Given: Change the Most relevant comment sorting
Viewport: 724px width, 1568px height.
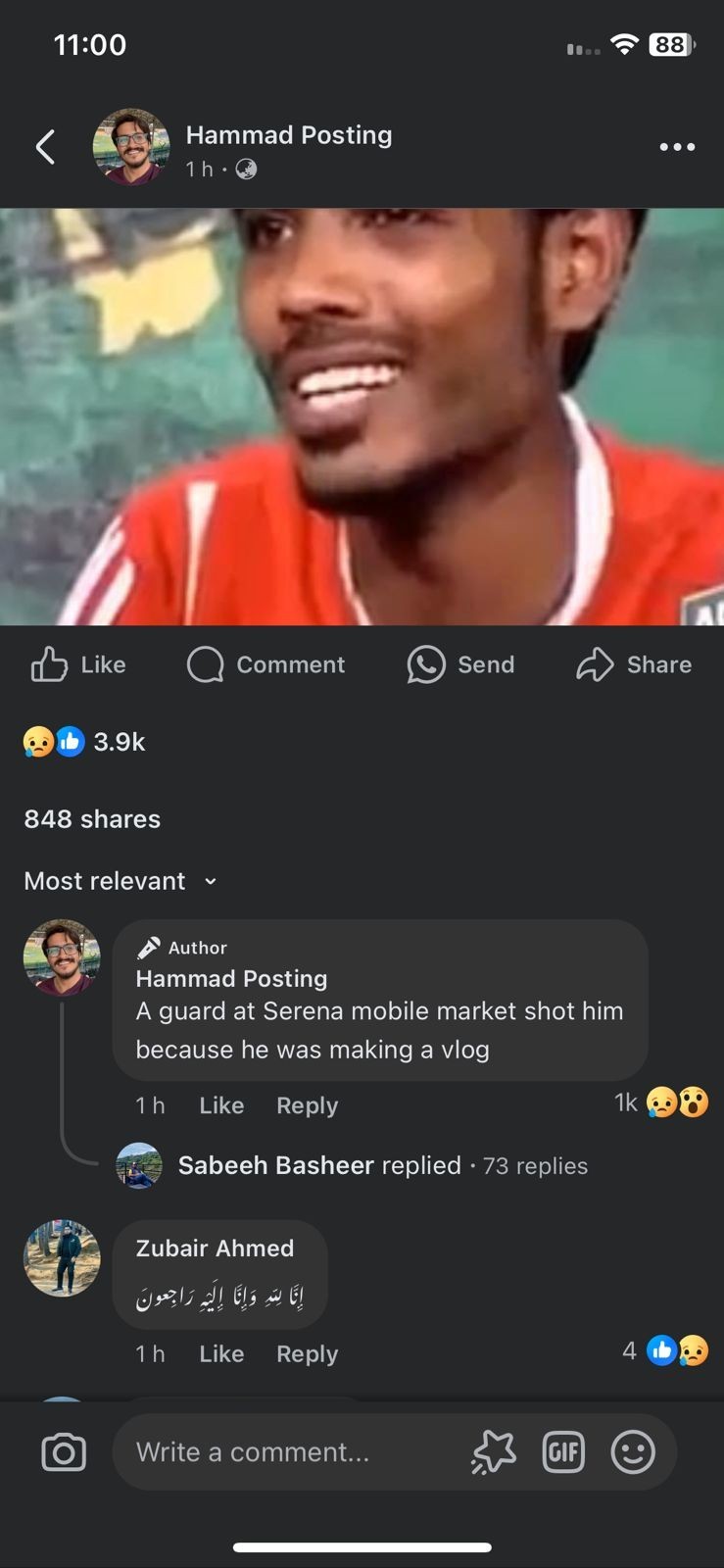Looking at the screenshot, I should [x=120, y=881].
